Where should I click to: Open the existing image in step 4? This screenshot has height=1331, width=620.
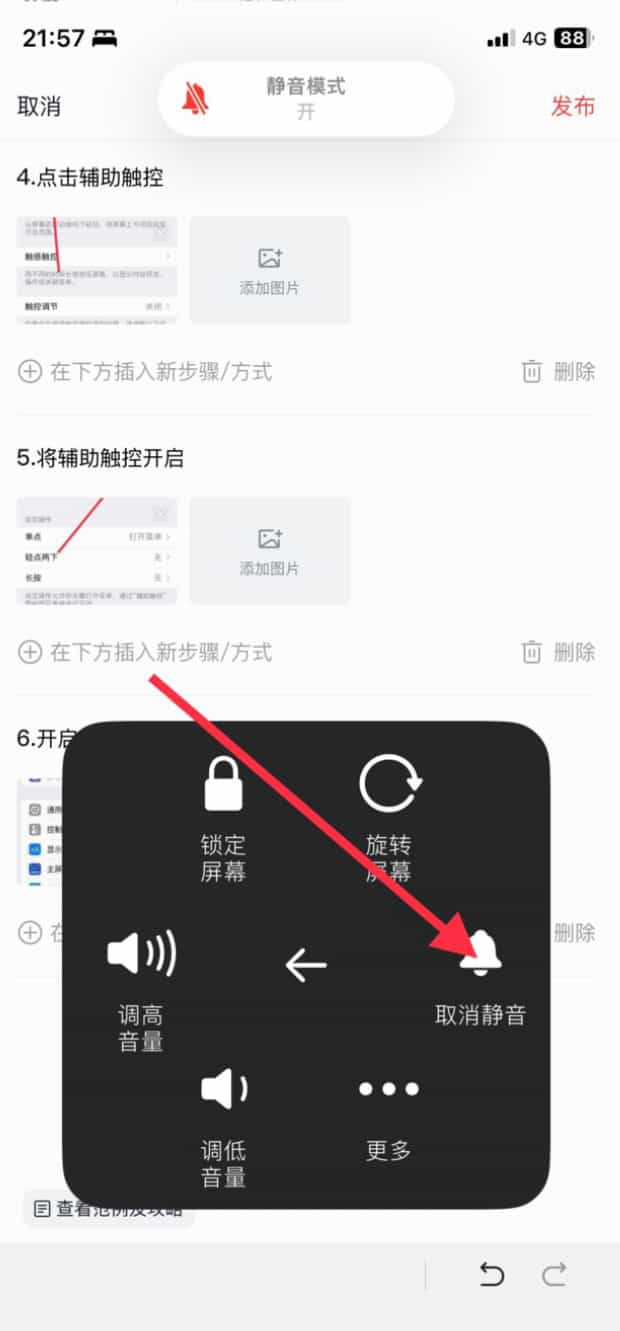click(x=97, y=270)
